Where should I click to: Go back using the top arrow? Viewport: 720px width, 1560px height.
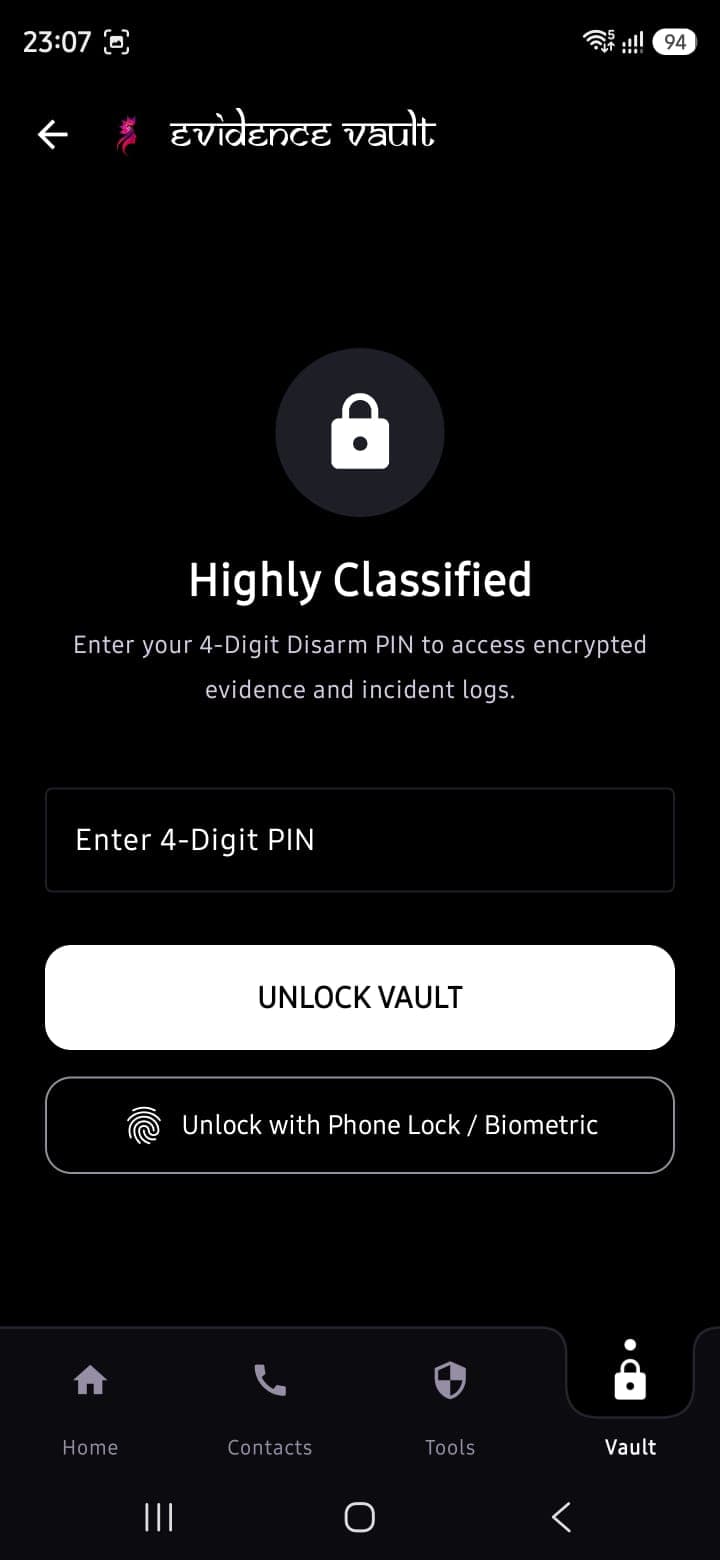pos(52,134)
